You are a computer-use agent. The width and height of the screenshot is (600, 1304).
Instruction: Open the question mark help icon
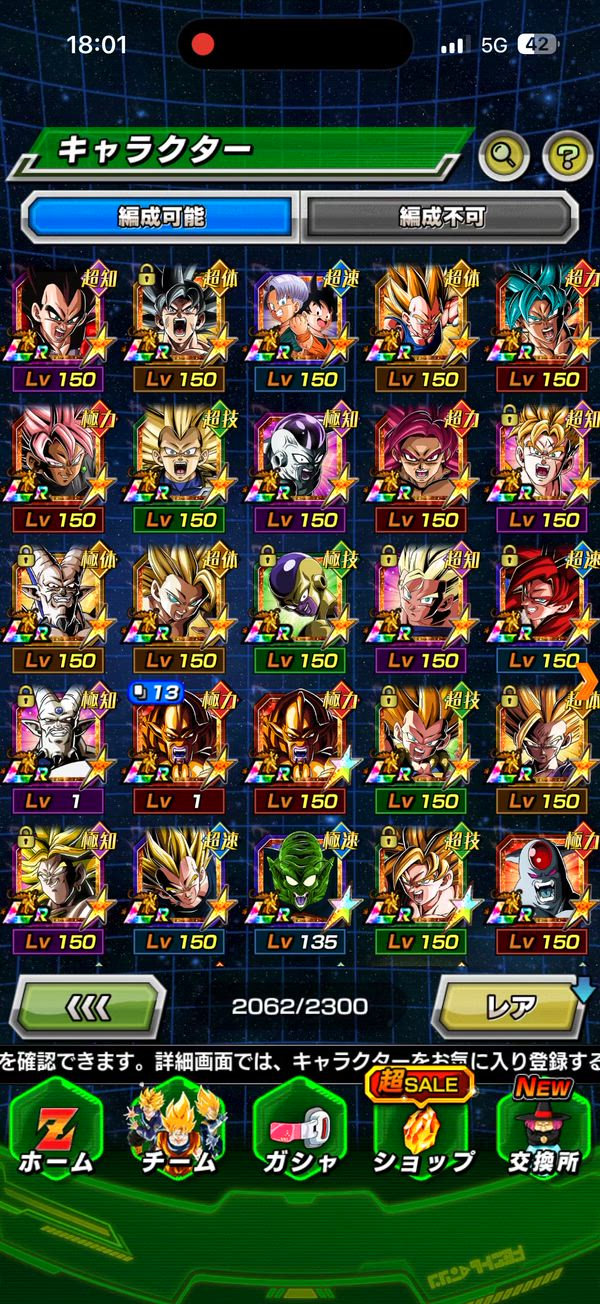567,154
